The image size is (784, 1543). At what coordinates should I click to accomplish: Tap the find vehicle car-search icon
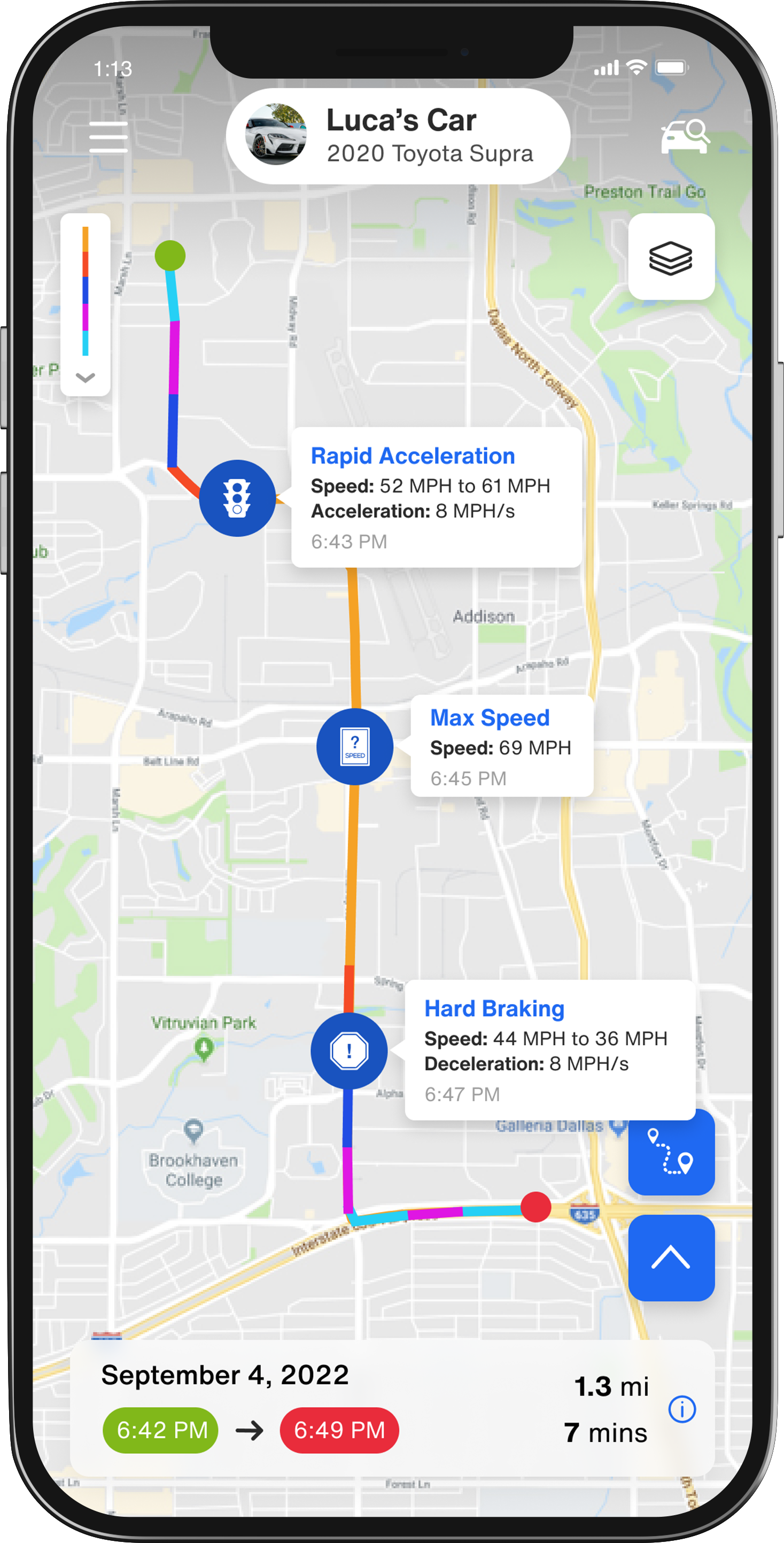click(x=685, y=137)
